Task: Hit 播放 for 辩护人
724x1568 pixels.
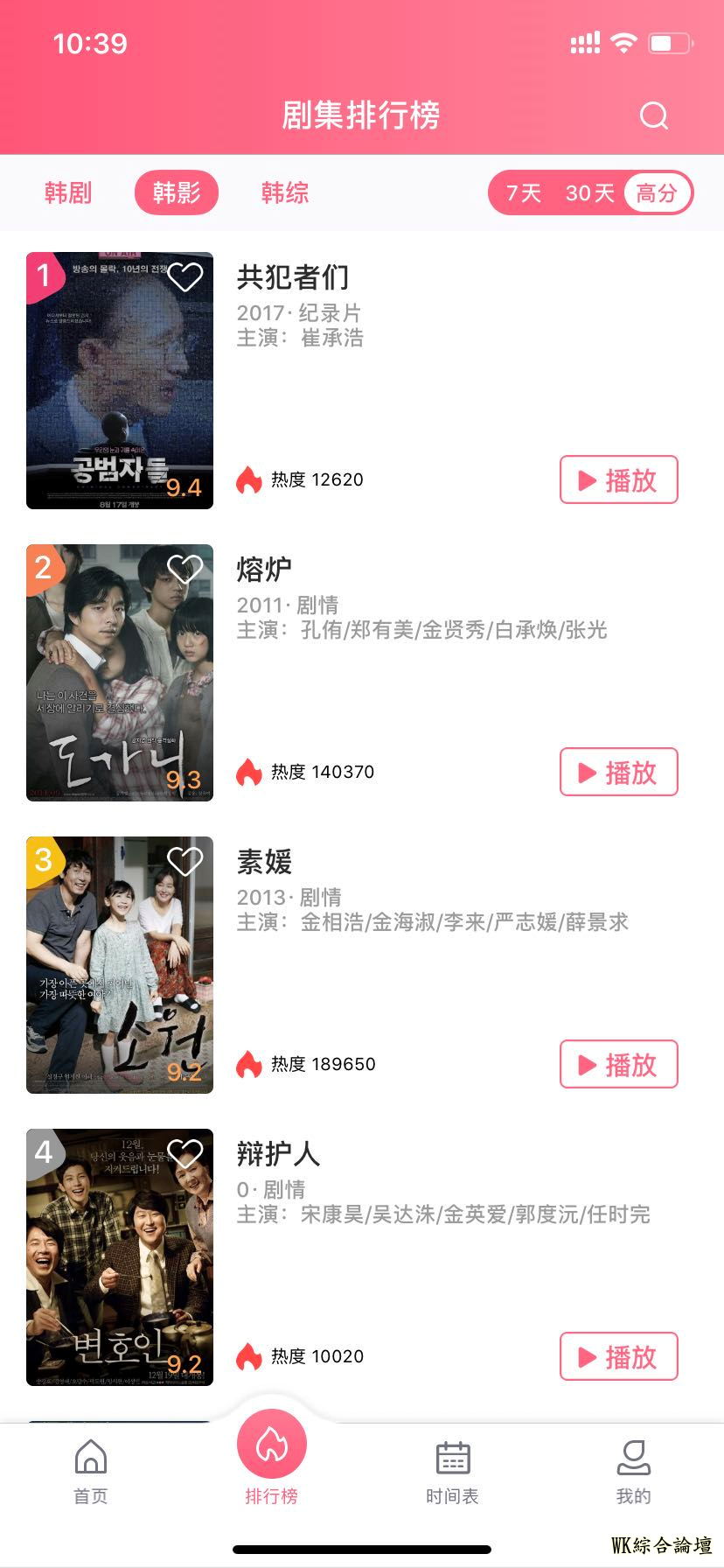Action: [x=618, y=1356]
